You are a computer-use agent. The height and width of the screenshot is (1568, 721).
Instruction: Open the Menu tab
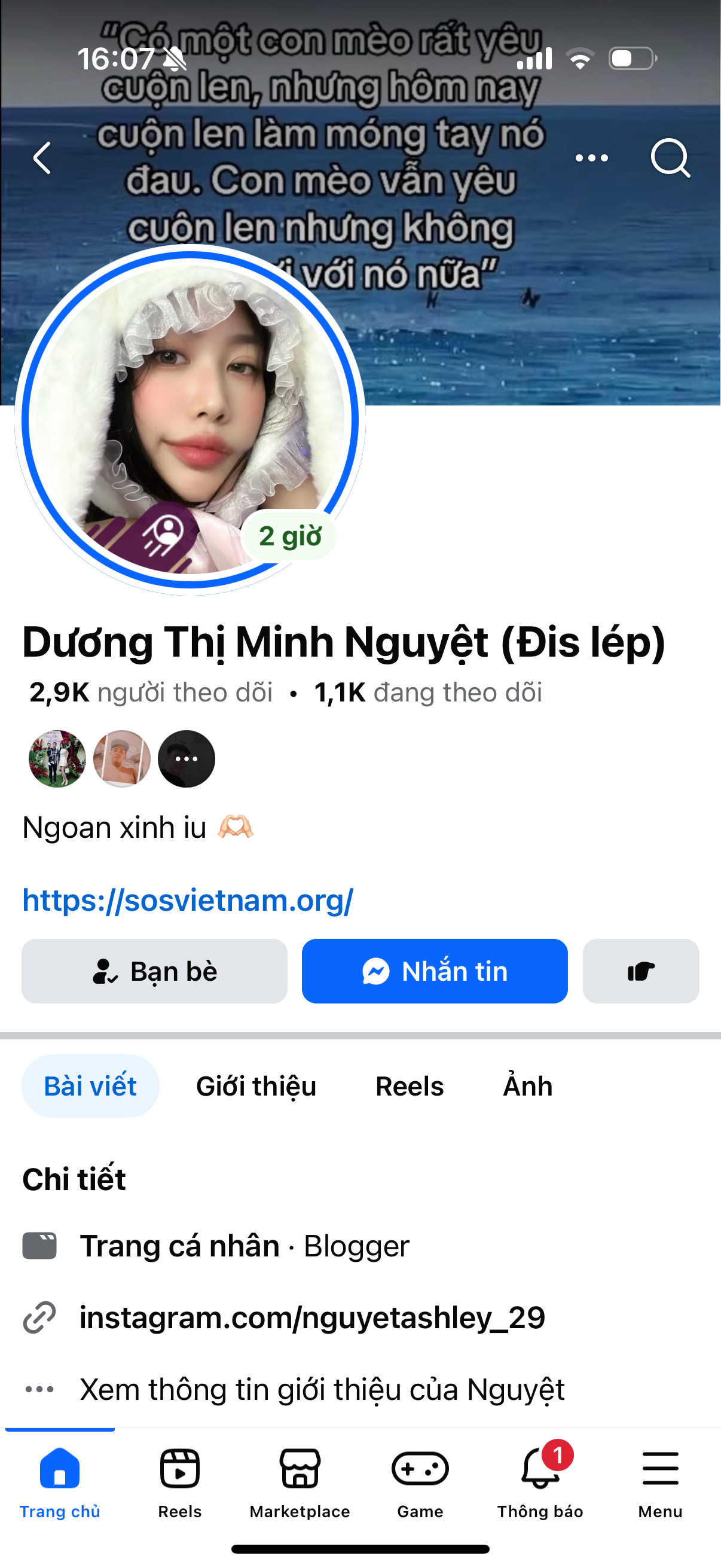(x=660, y=1482)
